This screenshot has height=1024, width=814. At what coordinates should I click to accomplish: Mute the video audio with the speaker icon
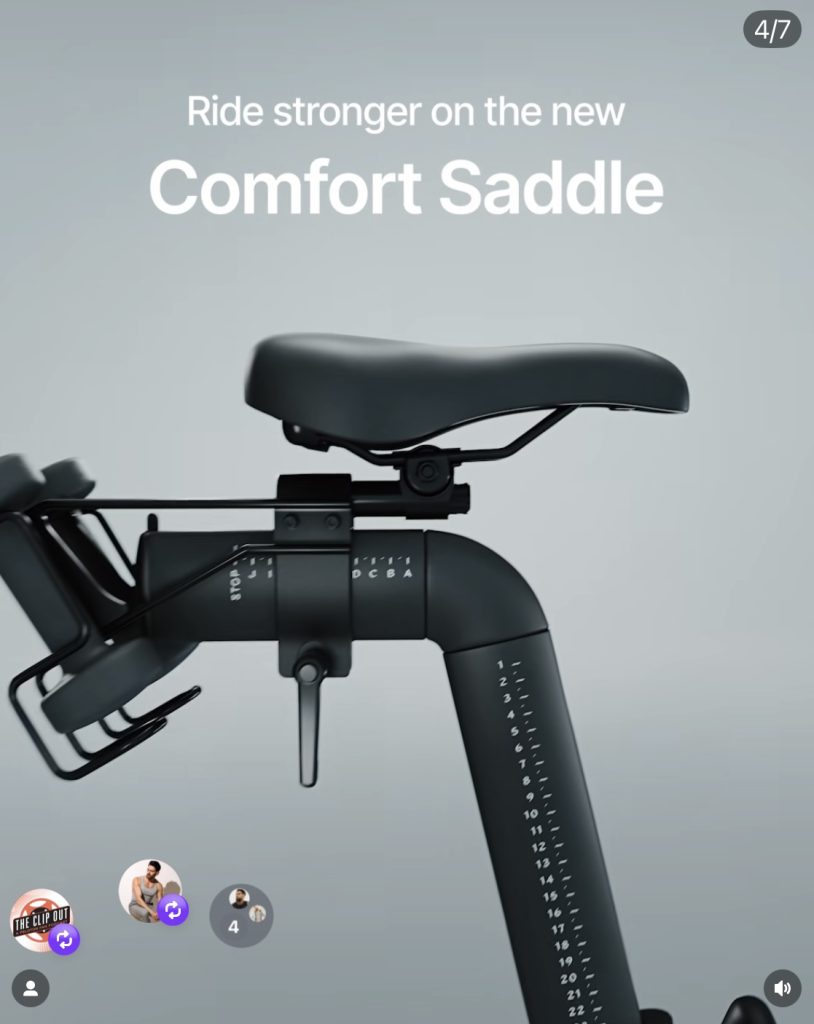(784, 988)
